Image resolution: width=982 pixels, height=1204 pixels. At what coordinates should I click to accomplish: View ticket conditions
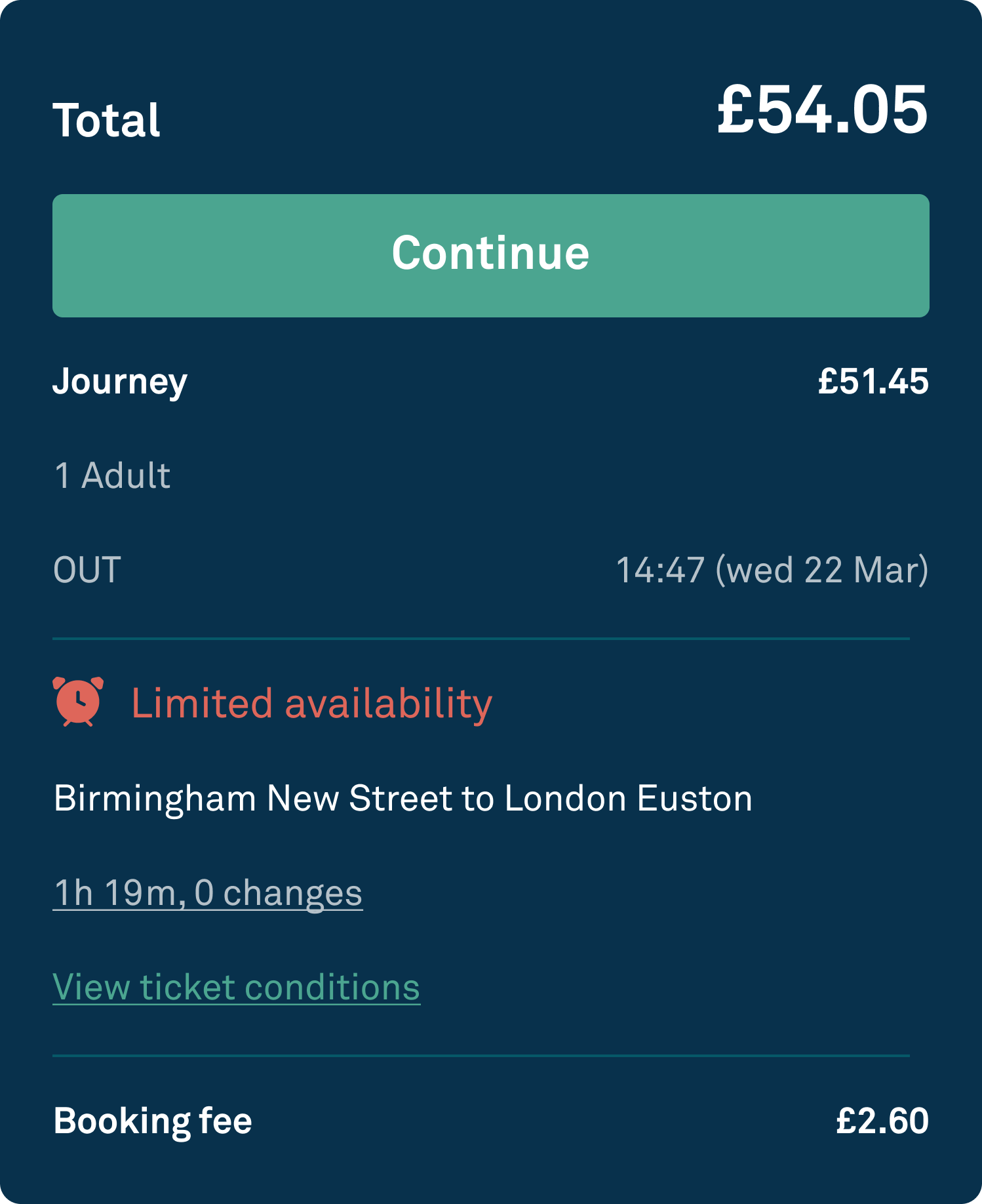tap(236, 988)
